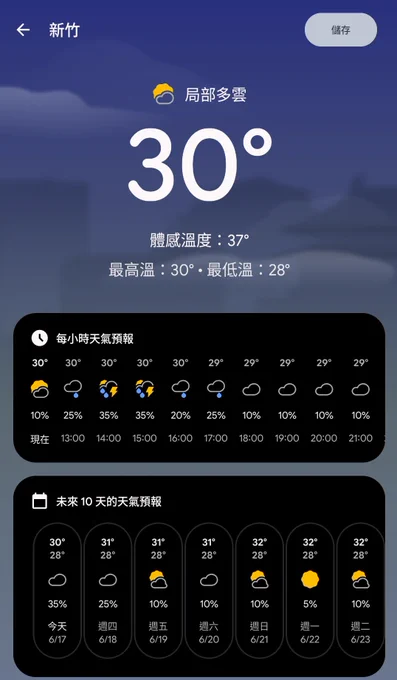Image resolution: width=397 pixels, height=680 pixels.
Task: View the 週五 6/19 daily forecast
Action: (158, 591)
